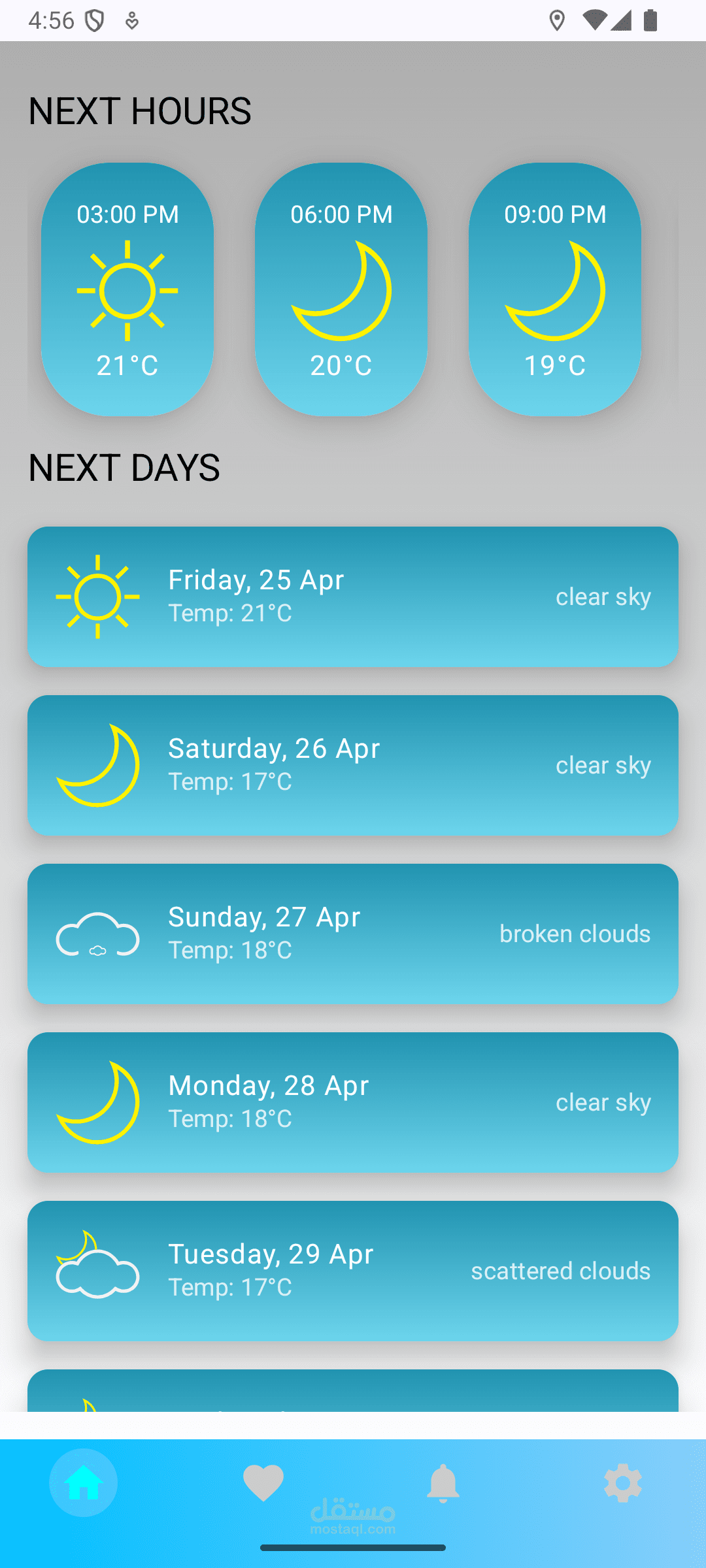Select the Sunday, 27 Apr broken clouds card
The height and width of the screenshot is (1568, 706).
(353, 934)
